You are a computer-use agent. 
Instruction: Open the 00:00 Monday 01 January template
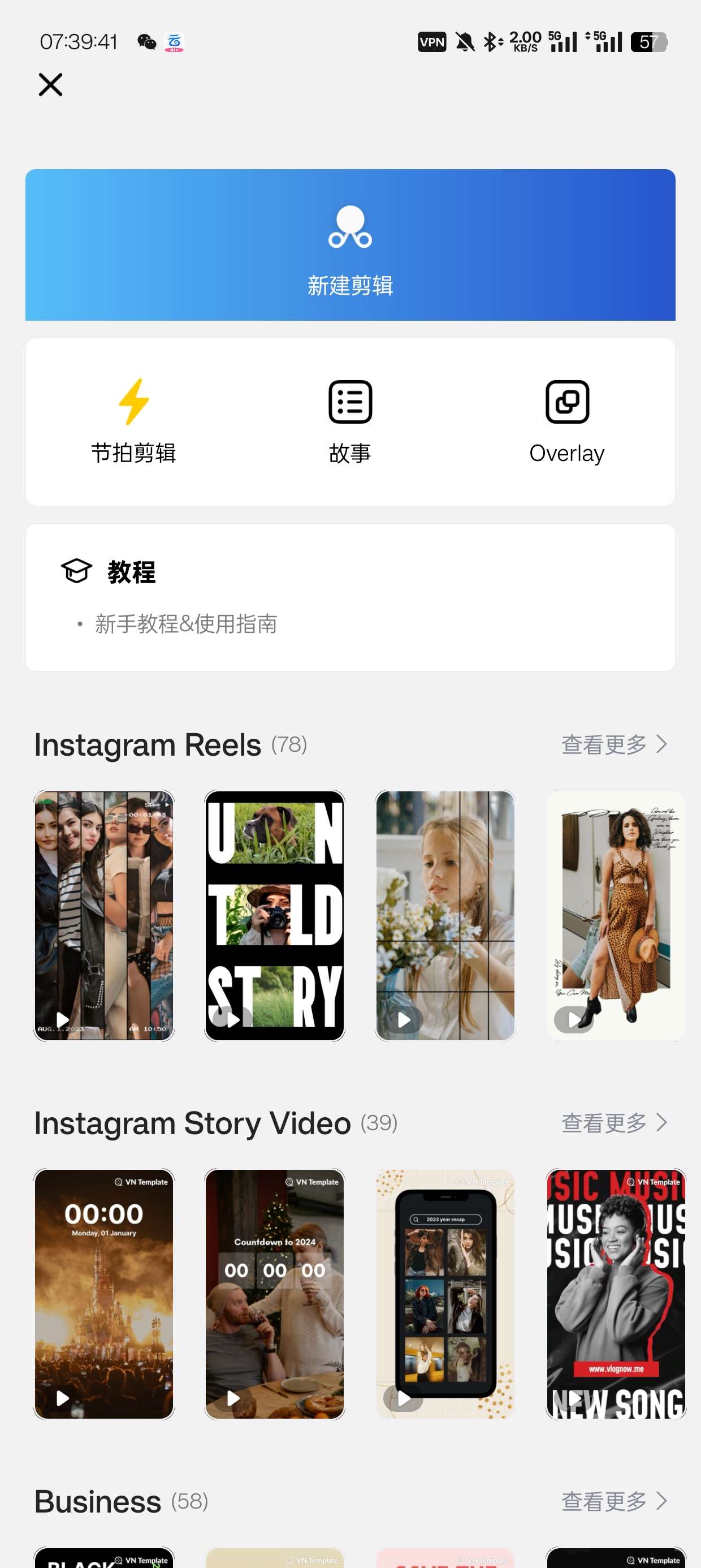(x=104, y=1294)
